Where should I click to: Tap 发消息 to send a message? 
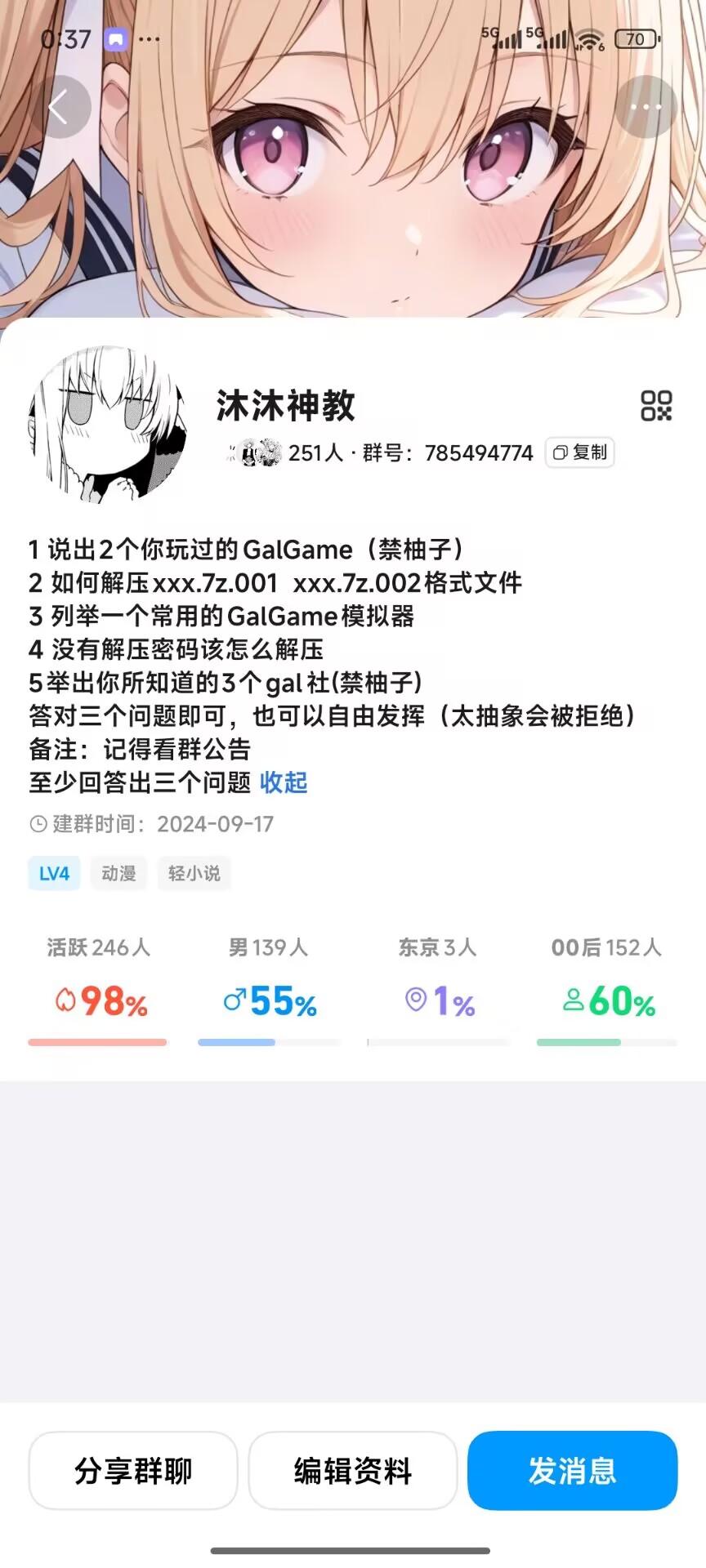tap(572, 1471)
